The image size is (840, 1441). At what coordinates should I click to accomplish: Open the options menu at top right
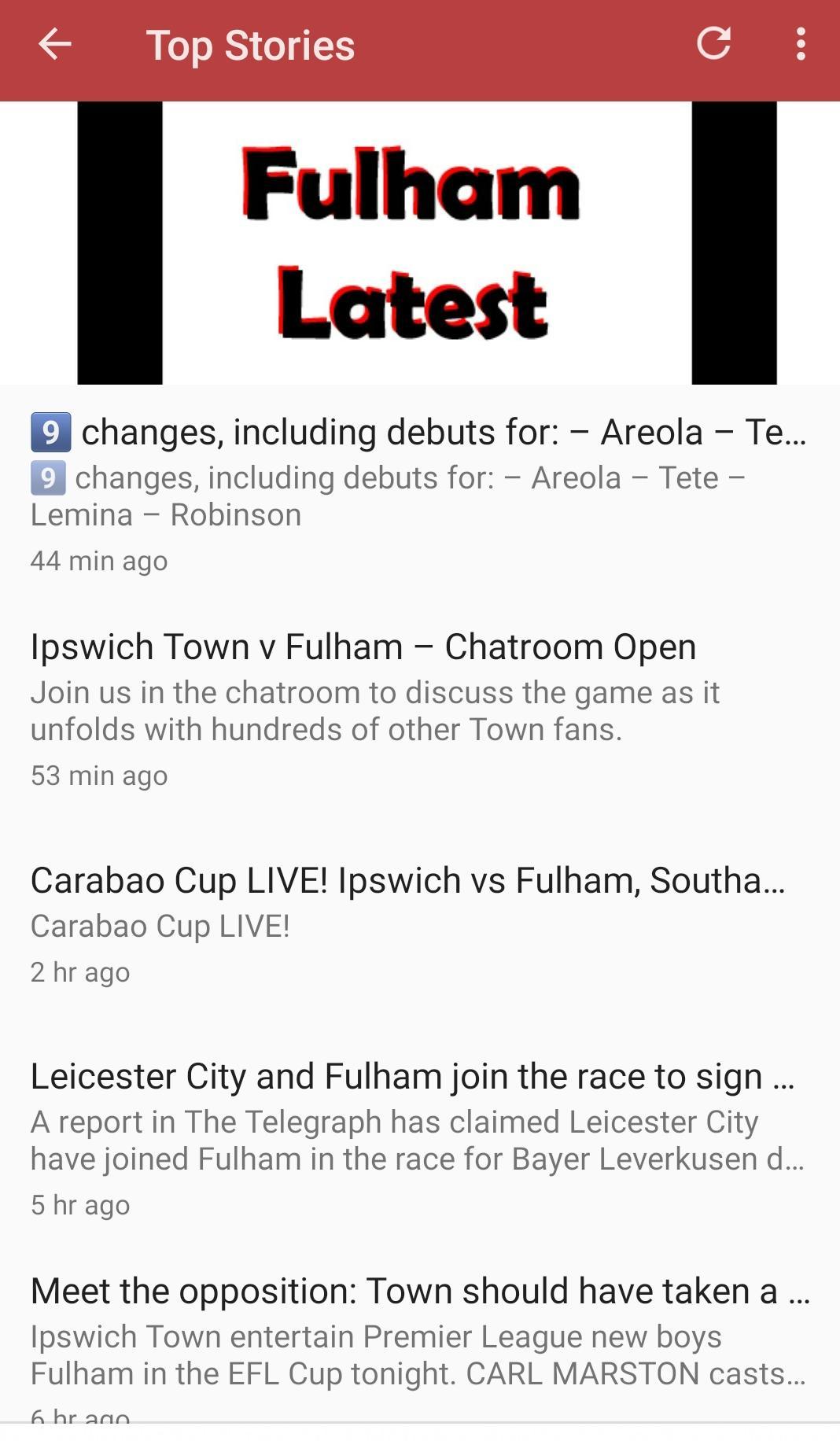tap(800, 45)
